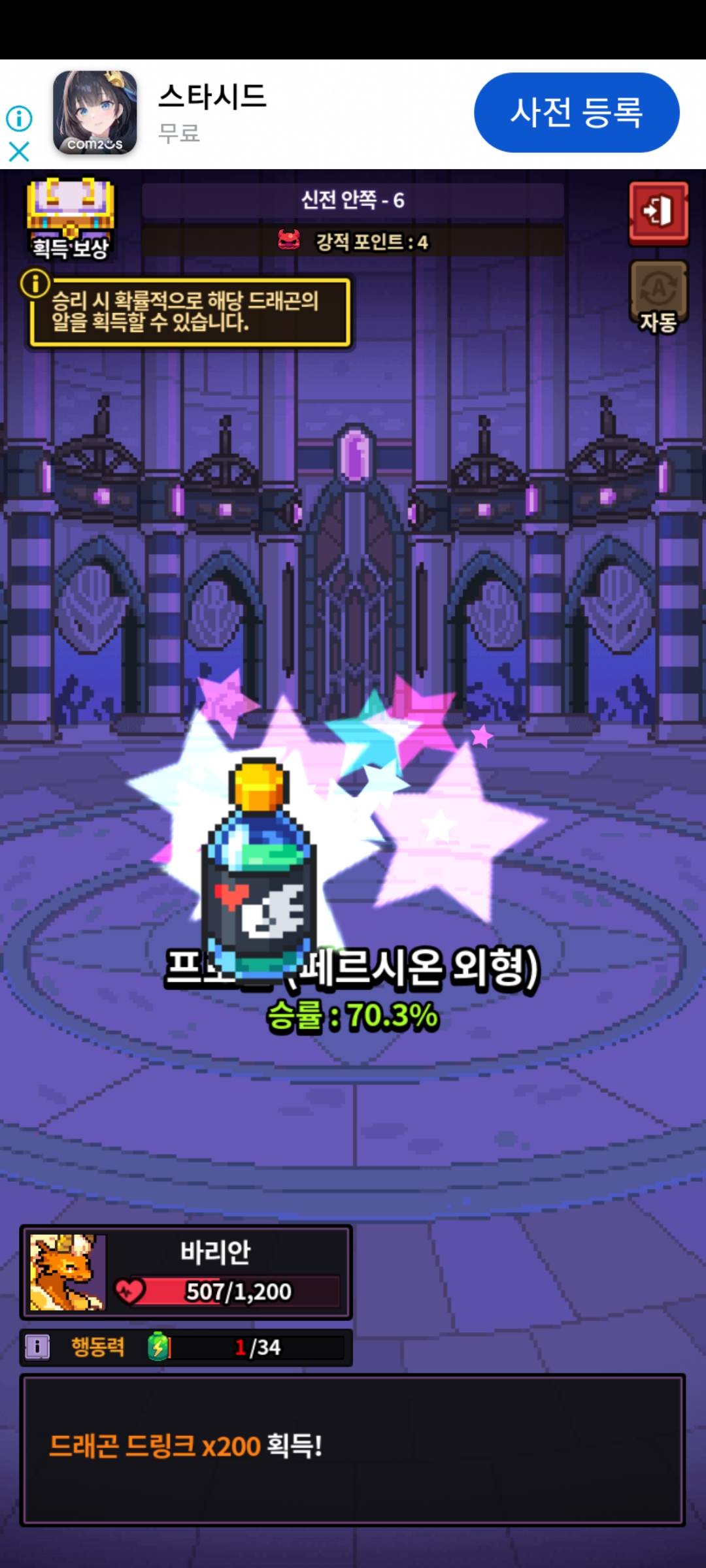Exit the dungeon via the red door icon
This screenshot has width=706, height=1568.
click(658, 212)
